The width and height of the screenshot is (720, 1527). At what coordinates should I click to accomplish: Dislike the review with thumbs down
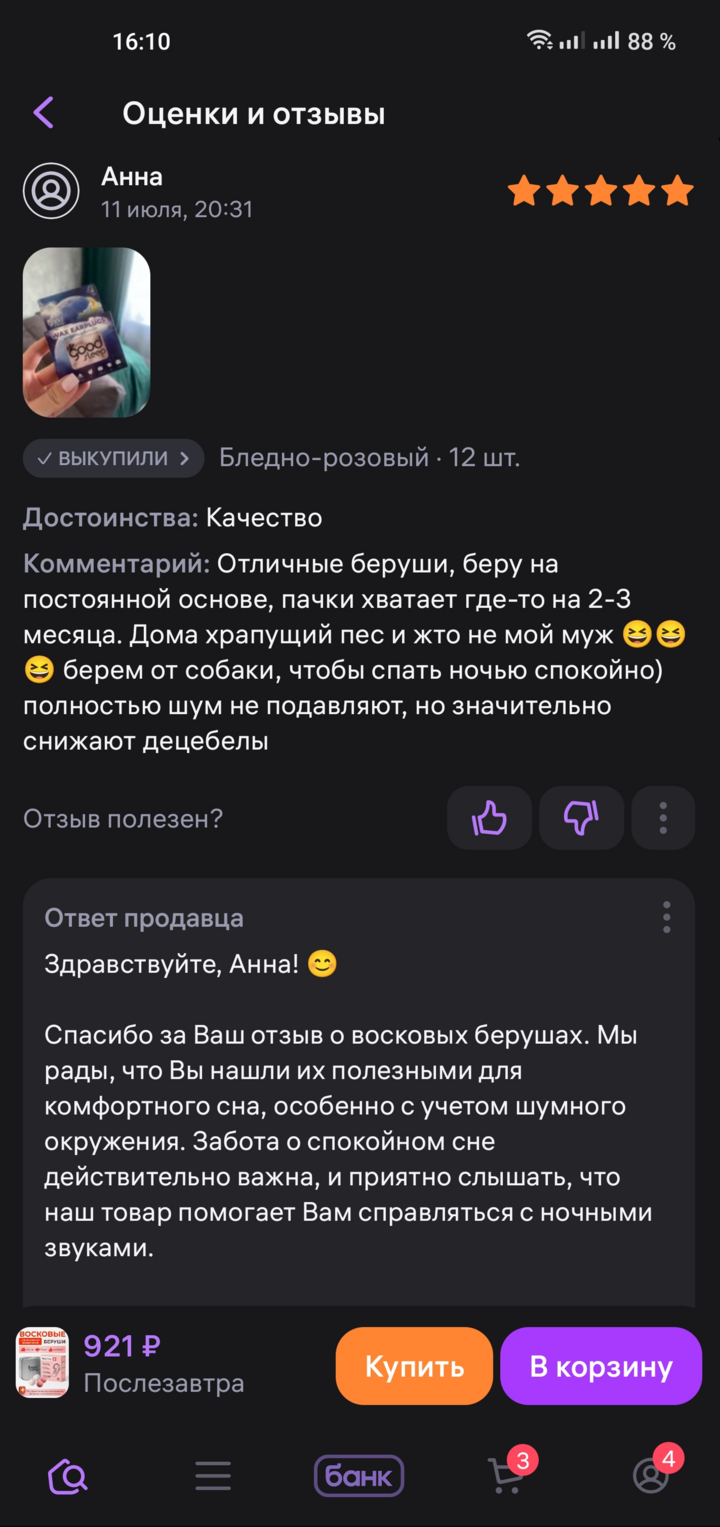point(581,818)
